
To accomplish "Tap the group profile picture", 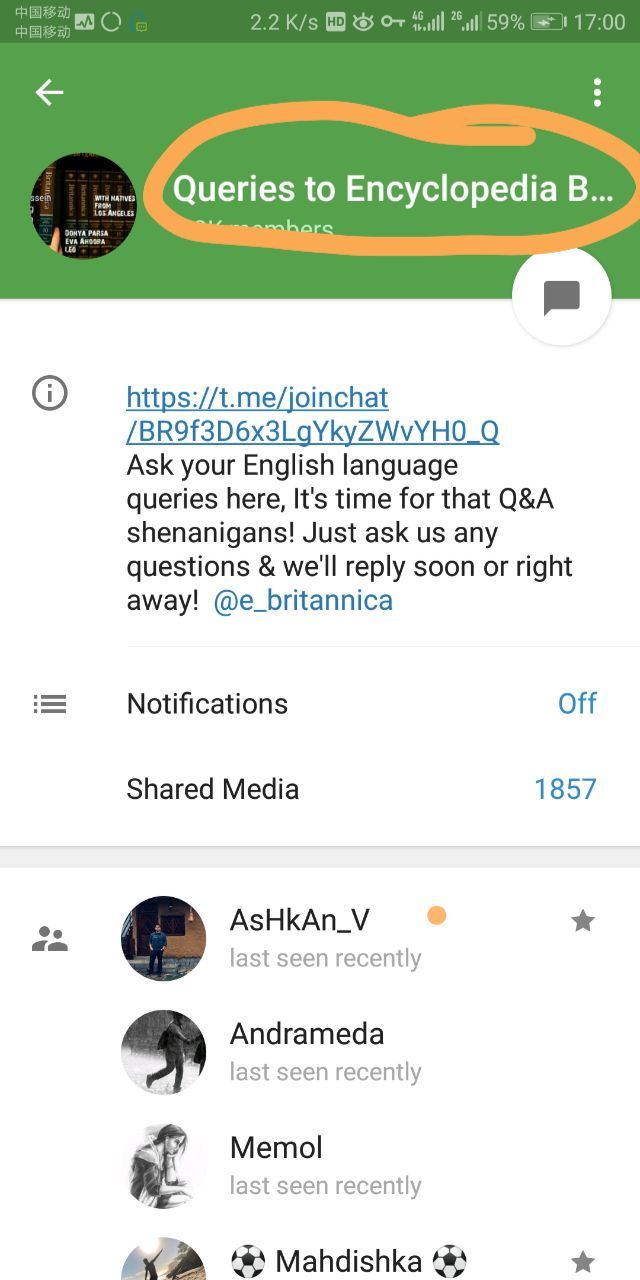I will pyautogui.click(x=84, y=206).
